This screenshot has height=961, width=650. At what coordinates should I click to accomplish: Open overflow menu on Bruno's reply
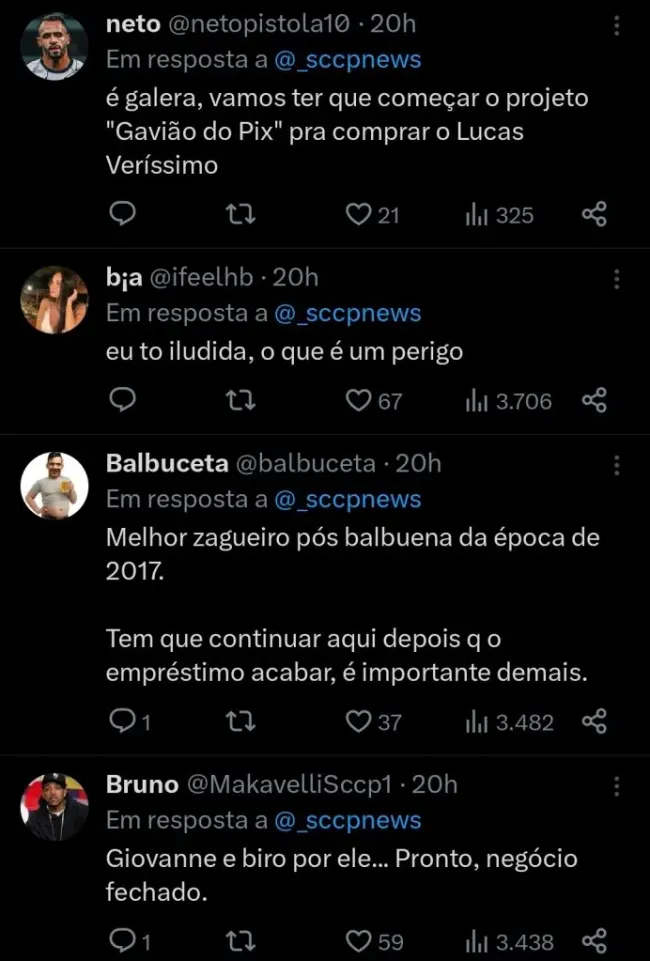[x=616, y=785]
